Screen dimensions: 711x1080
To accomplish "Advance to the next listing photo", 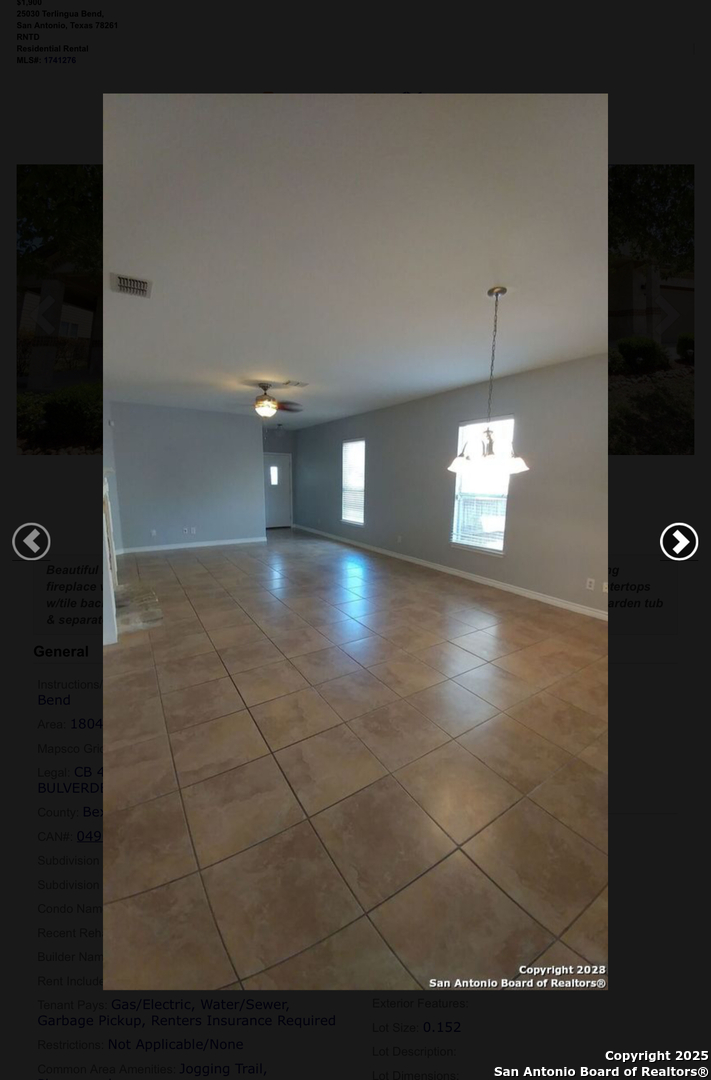I will pos(679,541).
